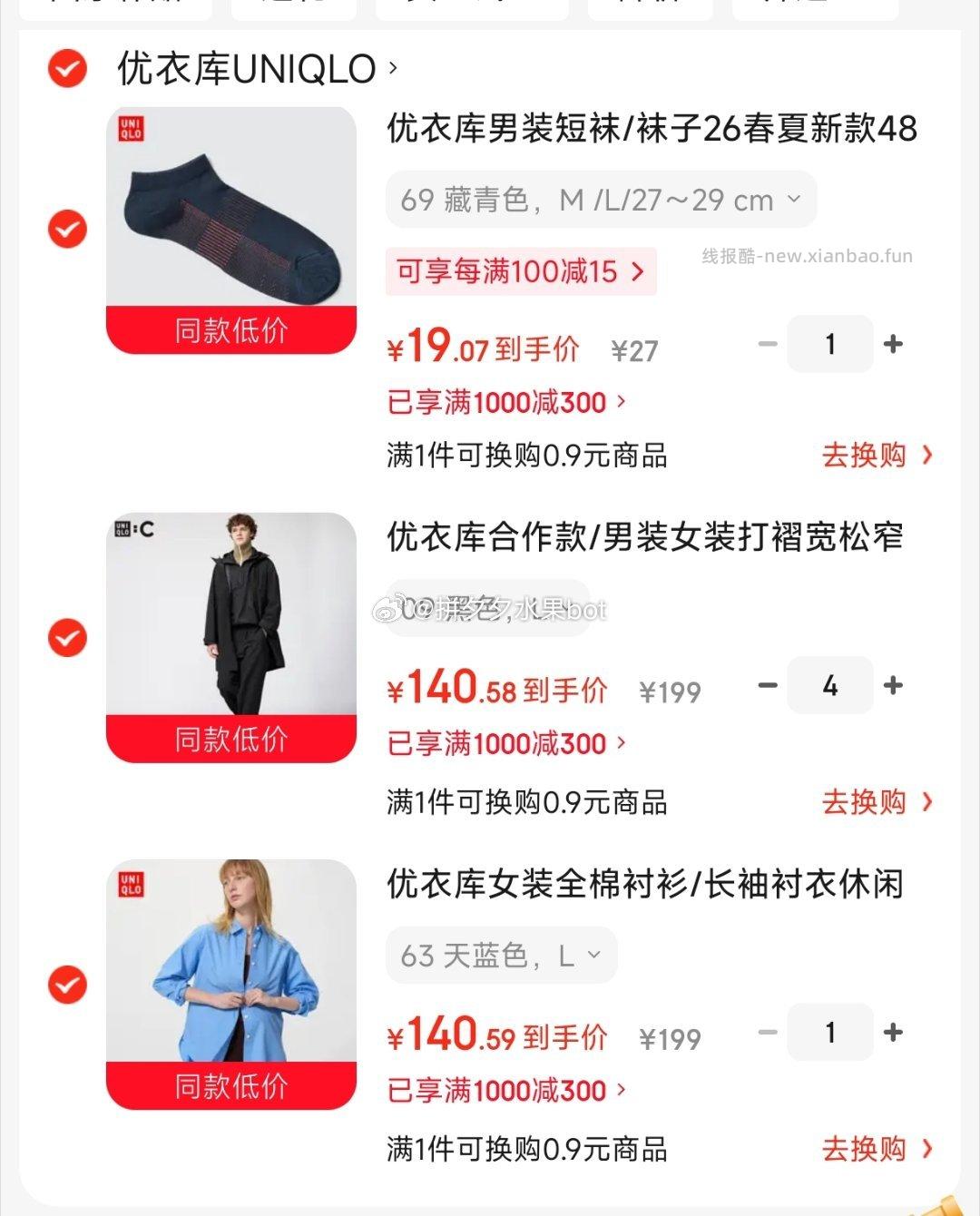Open shirt variant selector 63 天蓝色 L
This screenshot has height=1216, width=980.
[x=500, y=954]
